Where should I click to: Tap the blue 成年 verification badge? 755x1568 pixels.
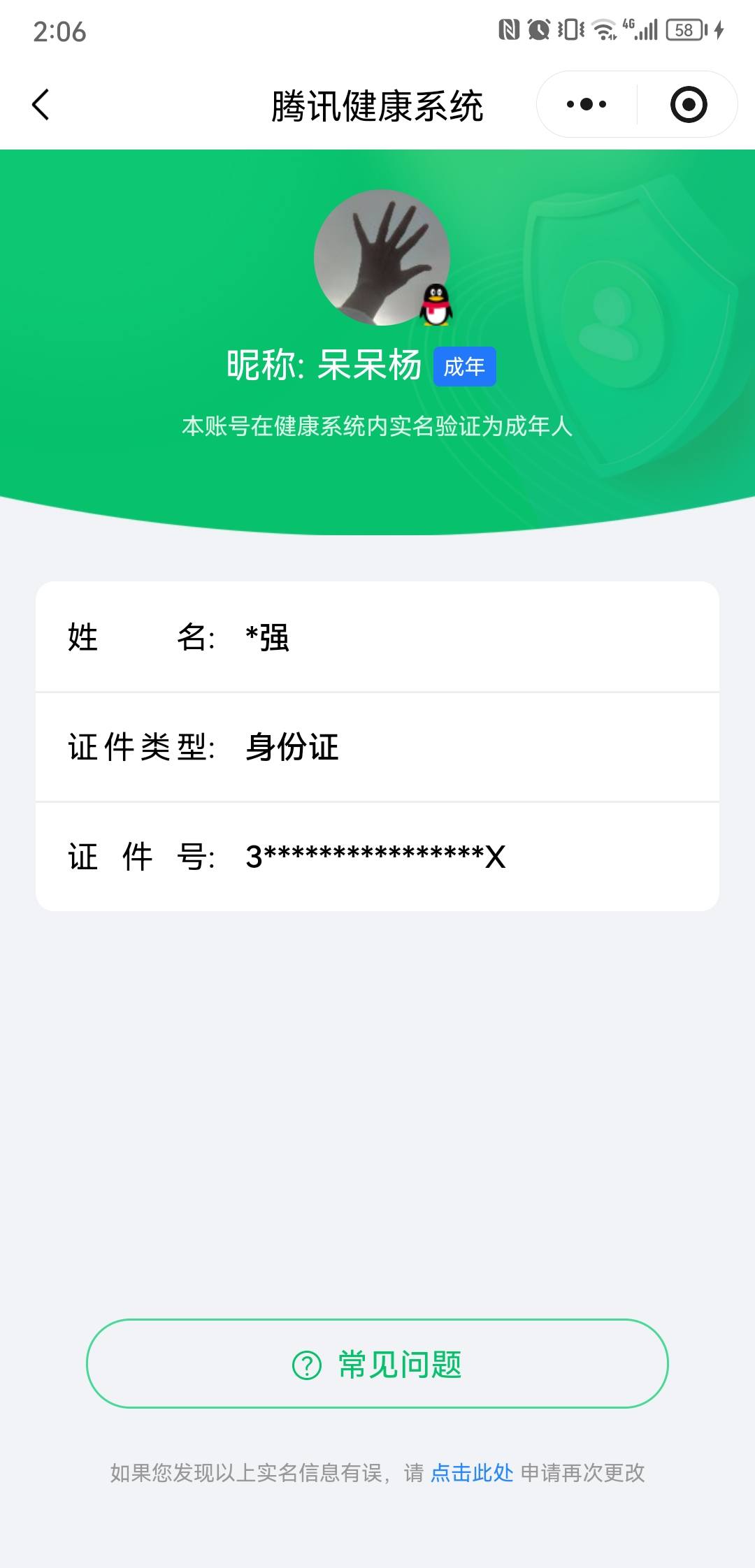tap(466, 365)
